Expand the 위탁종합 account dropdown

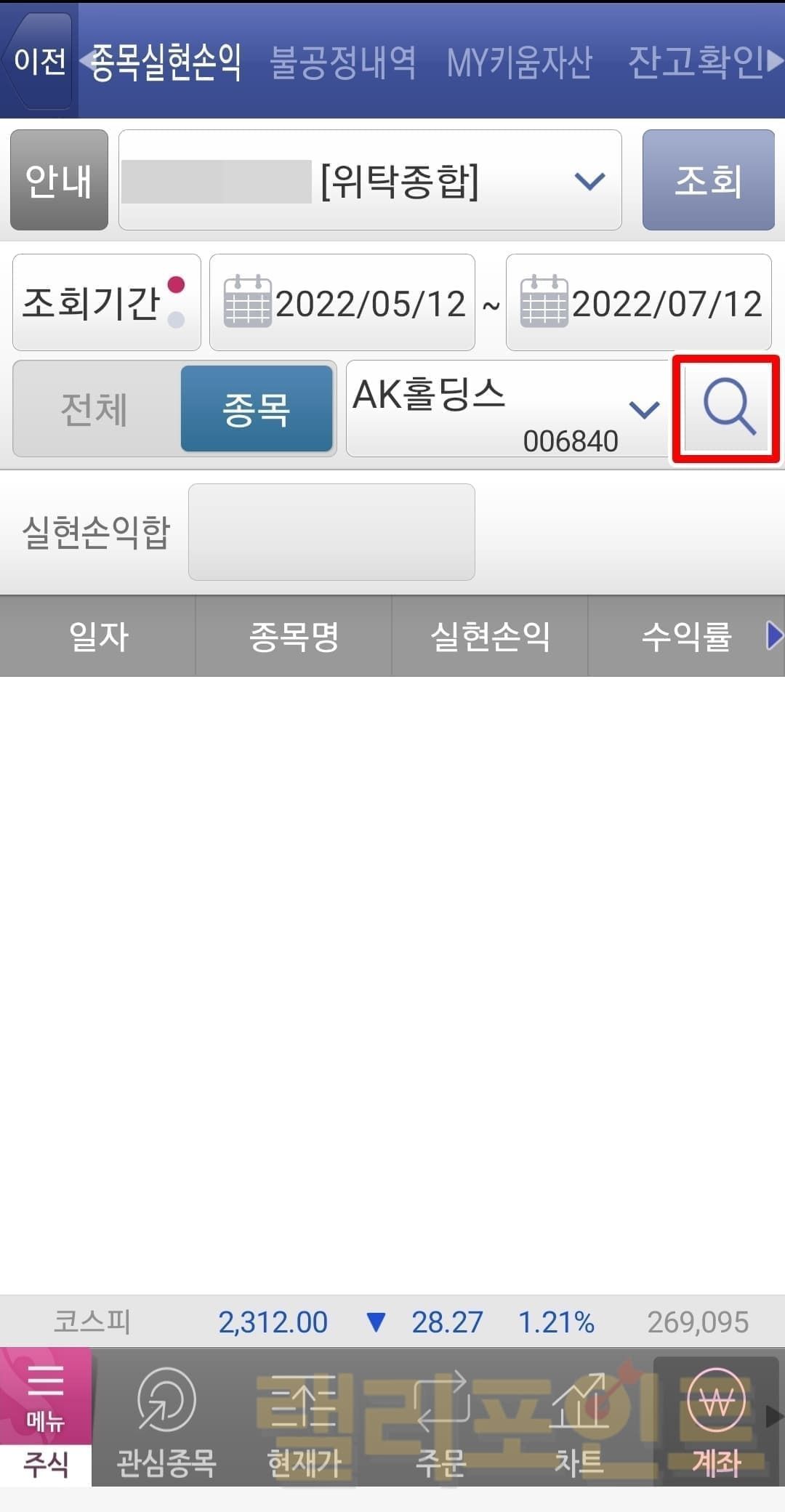pos(589,180)
